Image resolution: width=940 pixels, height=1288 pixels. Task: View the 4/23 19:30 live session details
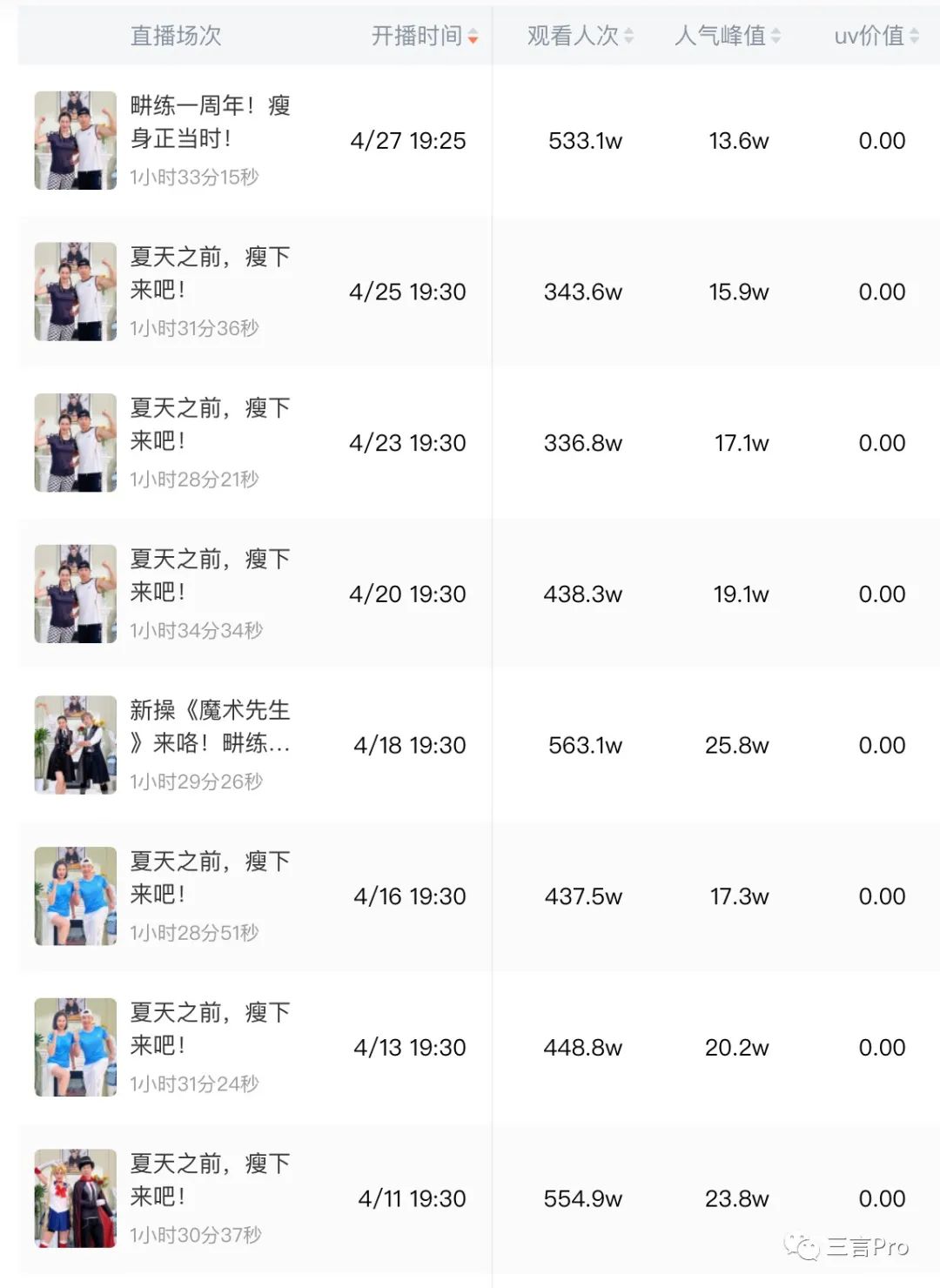210,425
